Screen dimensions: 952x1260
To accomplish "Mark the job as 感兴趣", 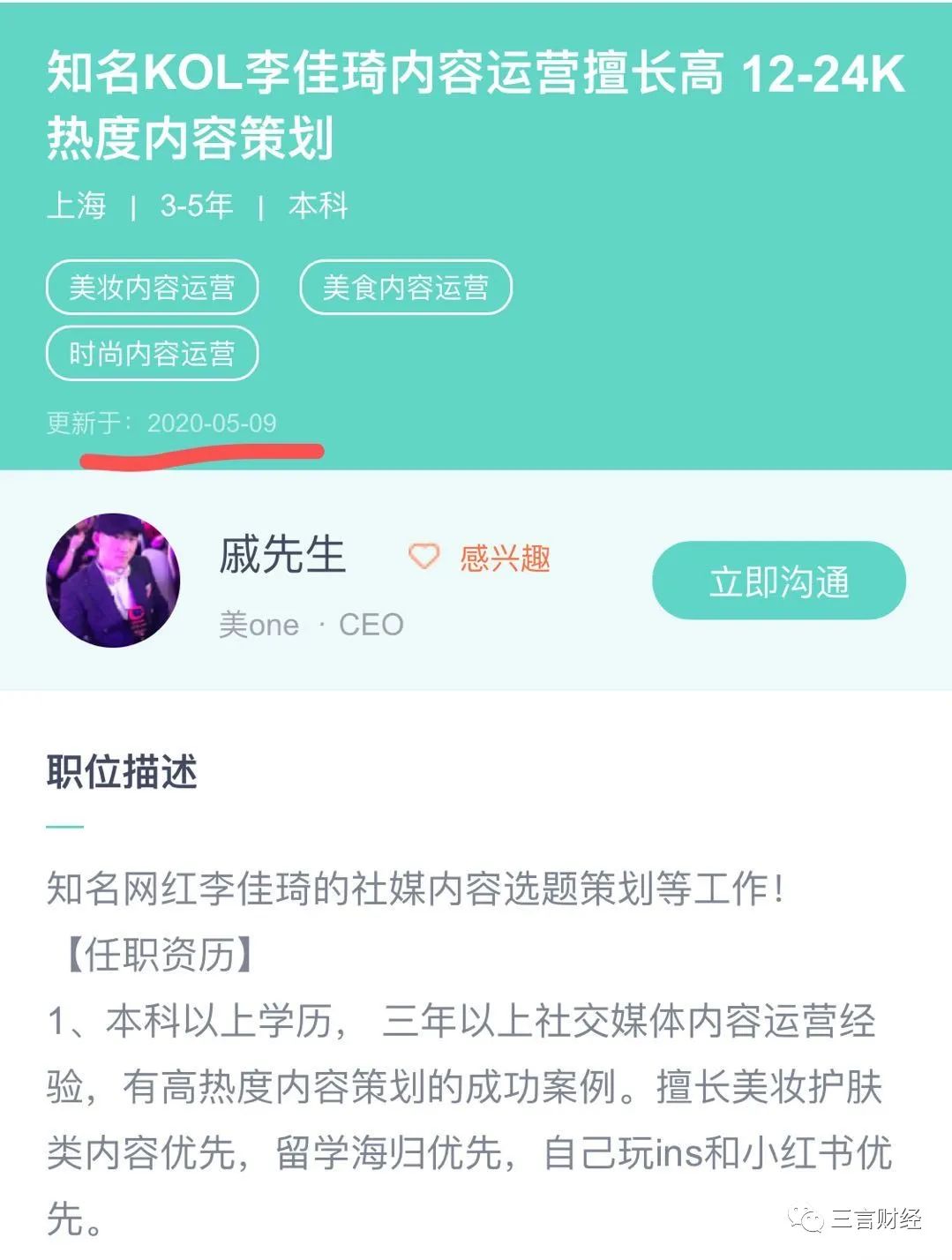I will (x=479, y=557).
